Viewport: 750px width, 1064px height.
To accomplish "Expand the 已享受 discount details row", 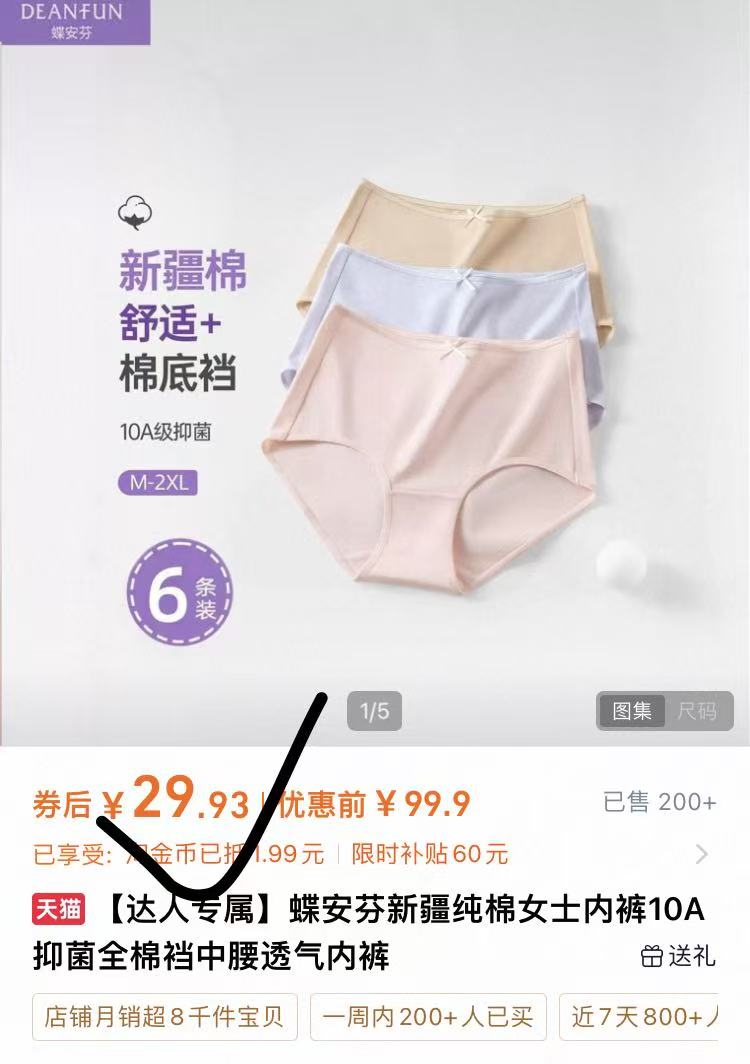I will 701,854.
